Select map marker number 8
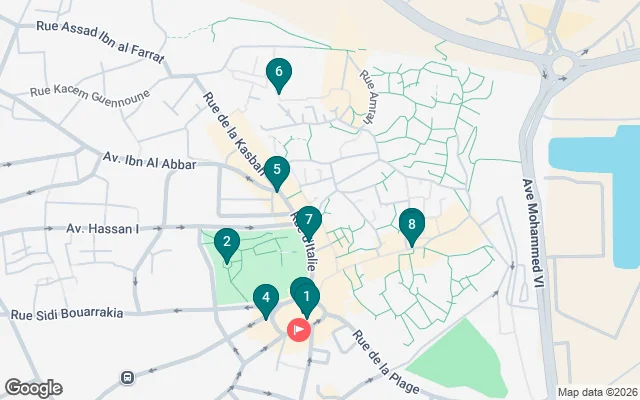The image size is (640, 400). [x=411, y=225]
